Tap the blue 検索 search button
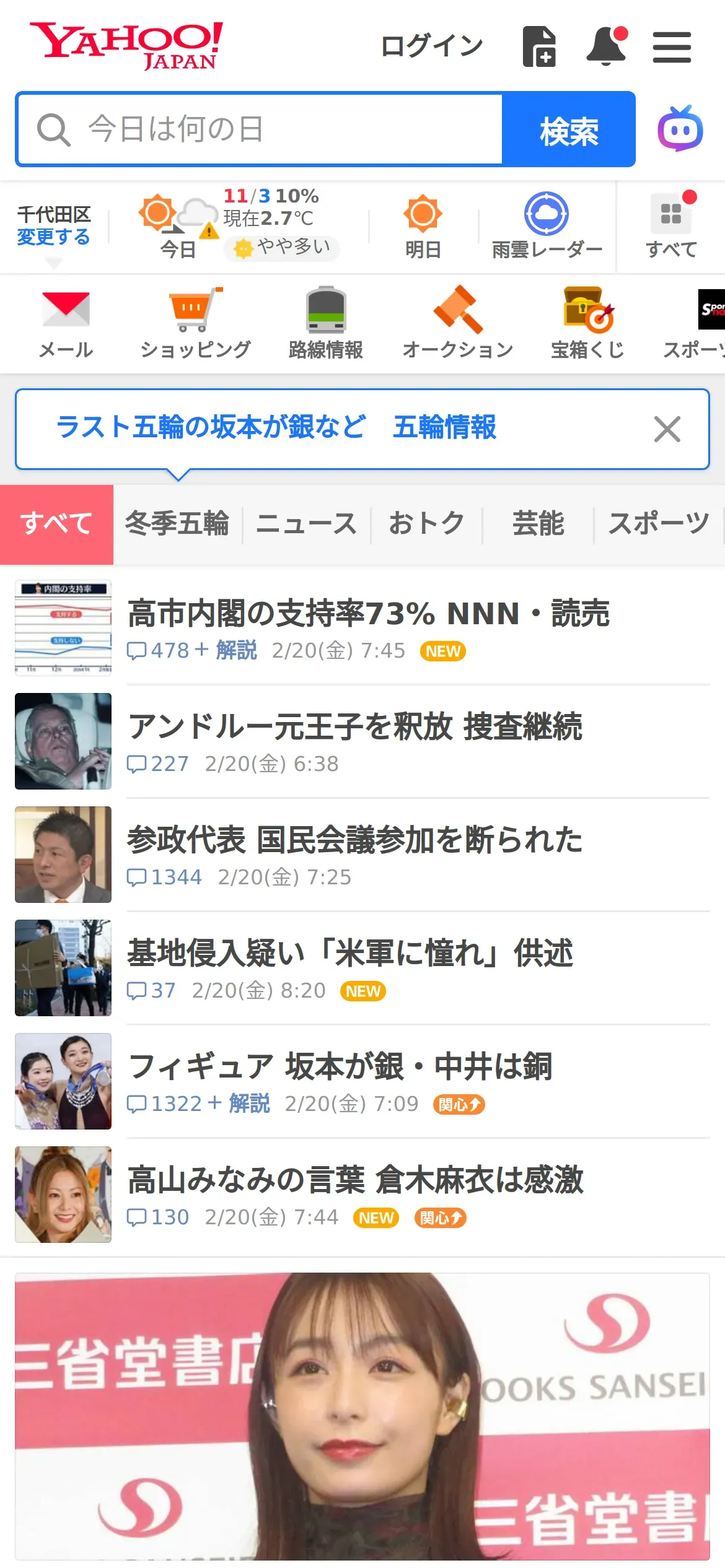725x1568 pixels. [568, 129]
